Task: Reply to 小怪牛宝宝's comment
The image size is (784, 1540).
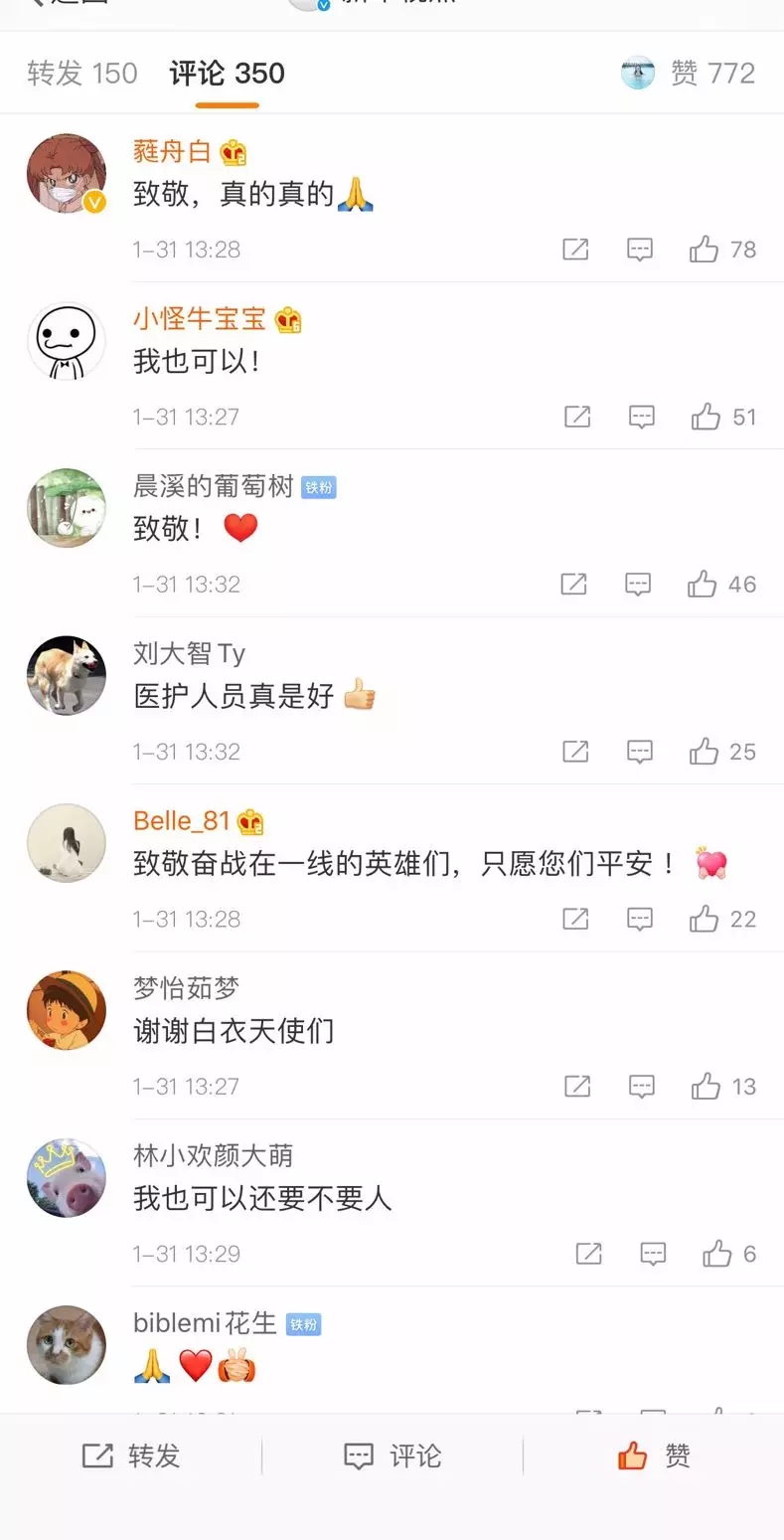Action: [642, 418]
